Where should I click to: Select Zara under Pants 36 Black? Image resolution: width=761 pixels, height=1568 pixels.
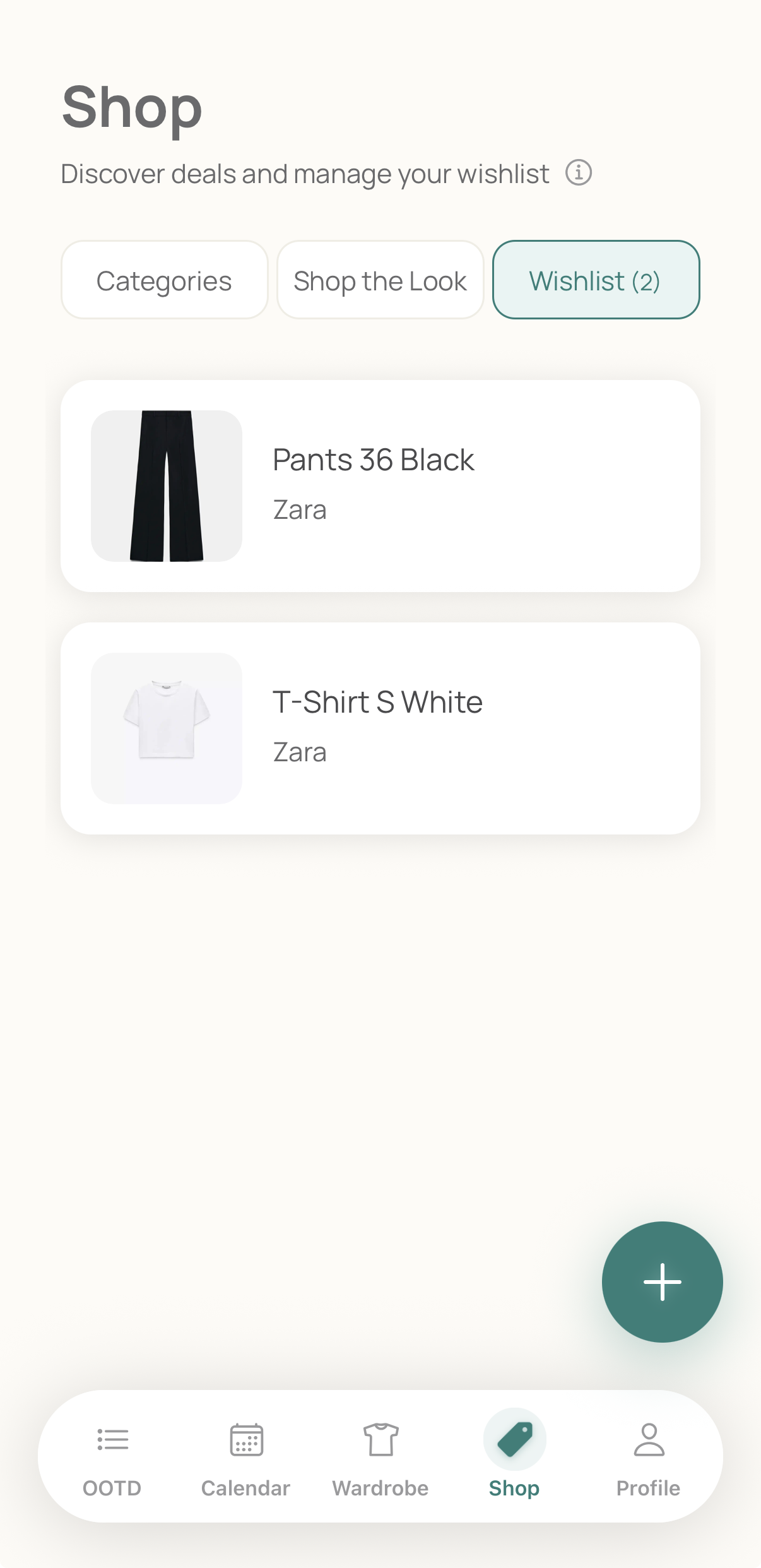point(299,509)
